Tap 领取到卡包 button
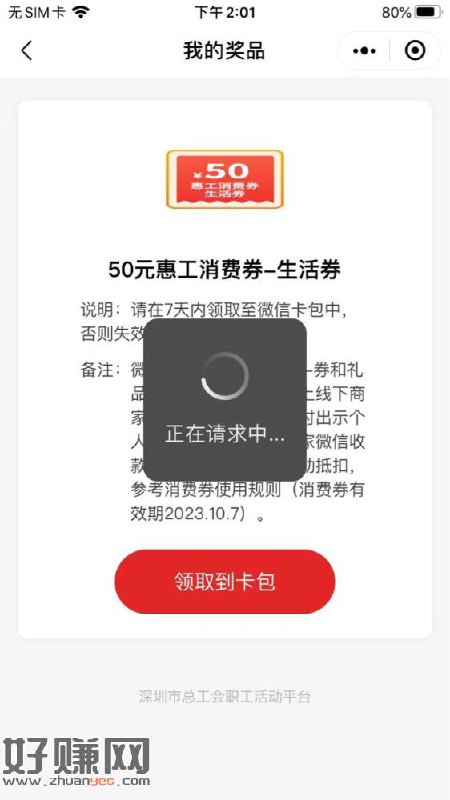This screenshot has height=800, width=450. coord(224,582)
